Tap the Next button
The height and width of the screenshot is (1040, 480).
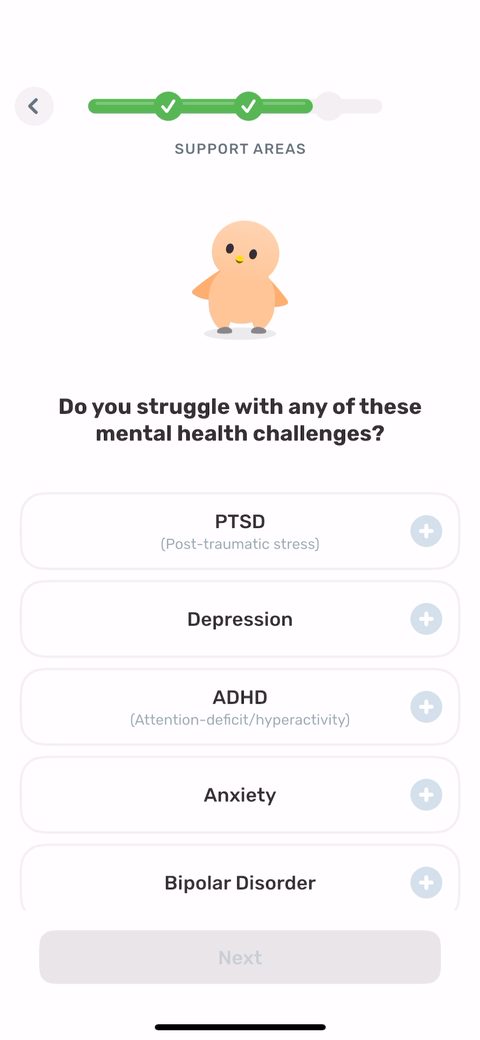click(240, 957)
